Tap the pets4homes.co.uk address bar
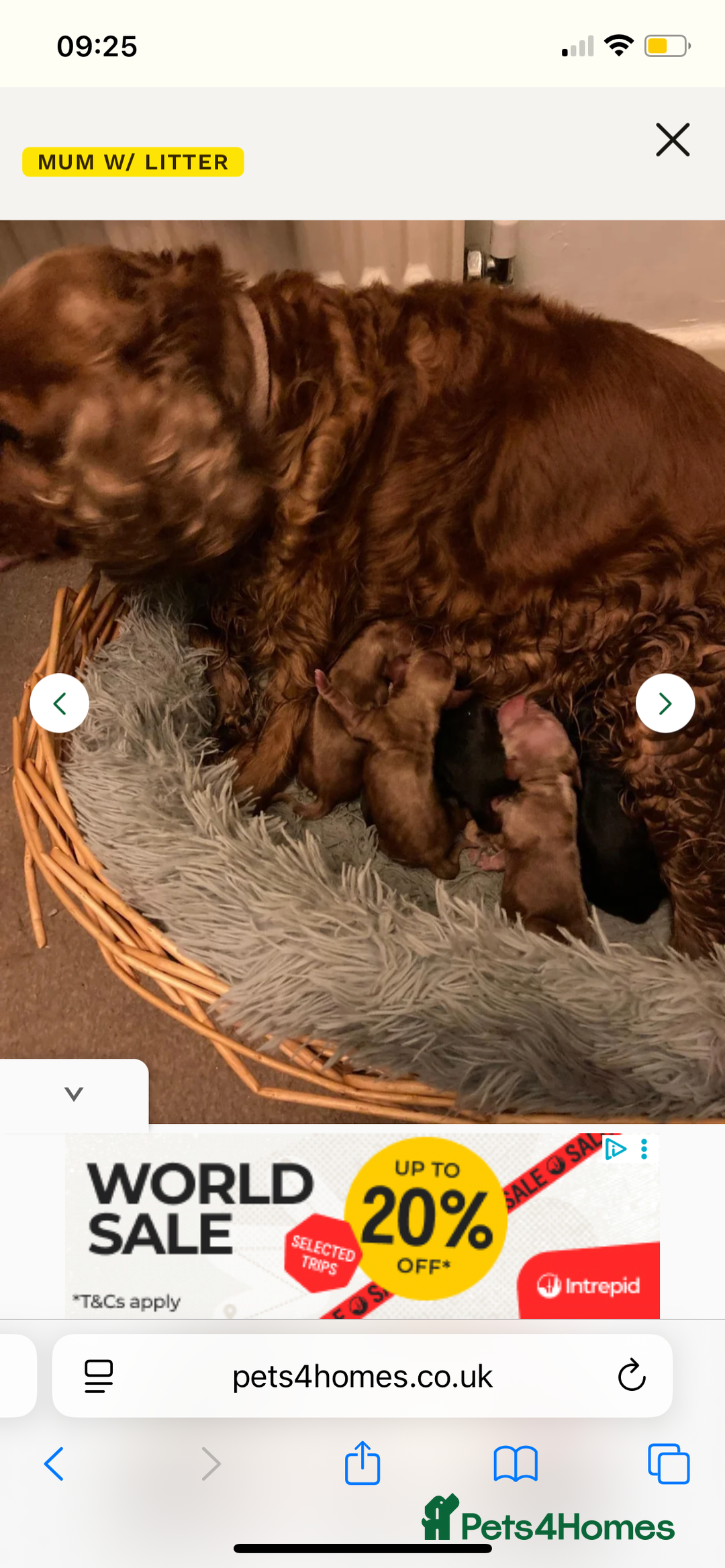Image resolution: width=725 pixels, height=1568 pixels. click(x=362, y=1376)
